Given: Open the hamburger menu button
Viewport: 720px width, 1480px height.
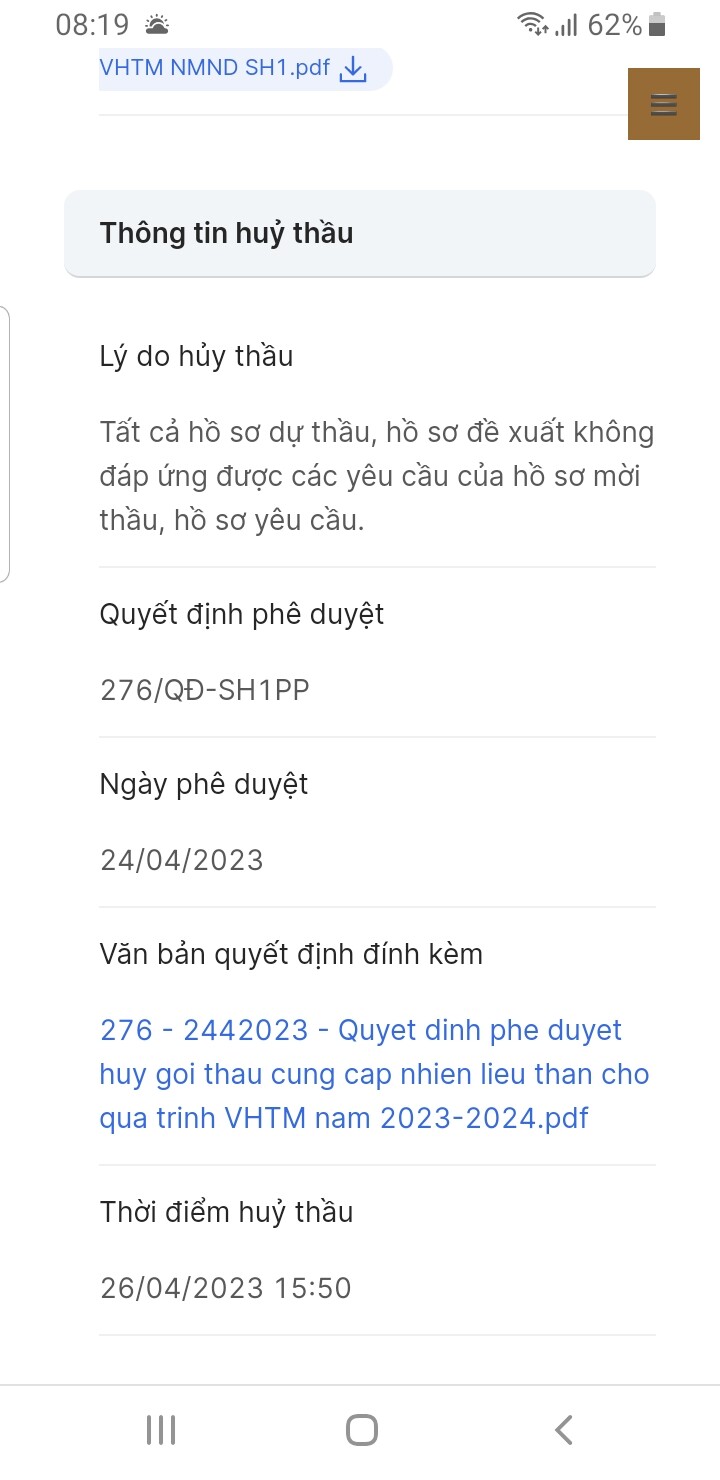Looking at the screenshot, I should [663, 104].
